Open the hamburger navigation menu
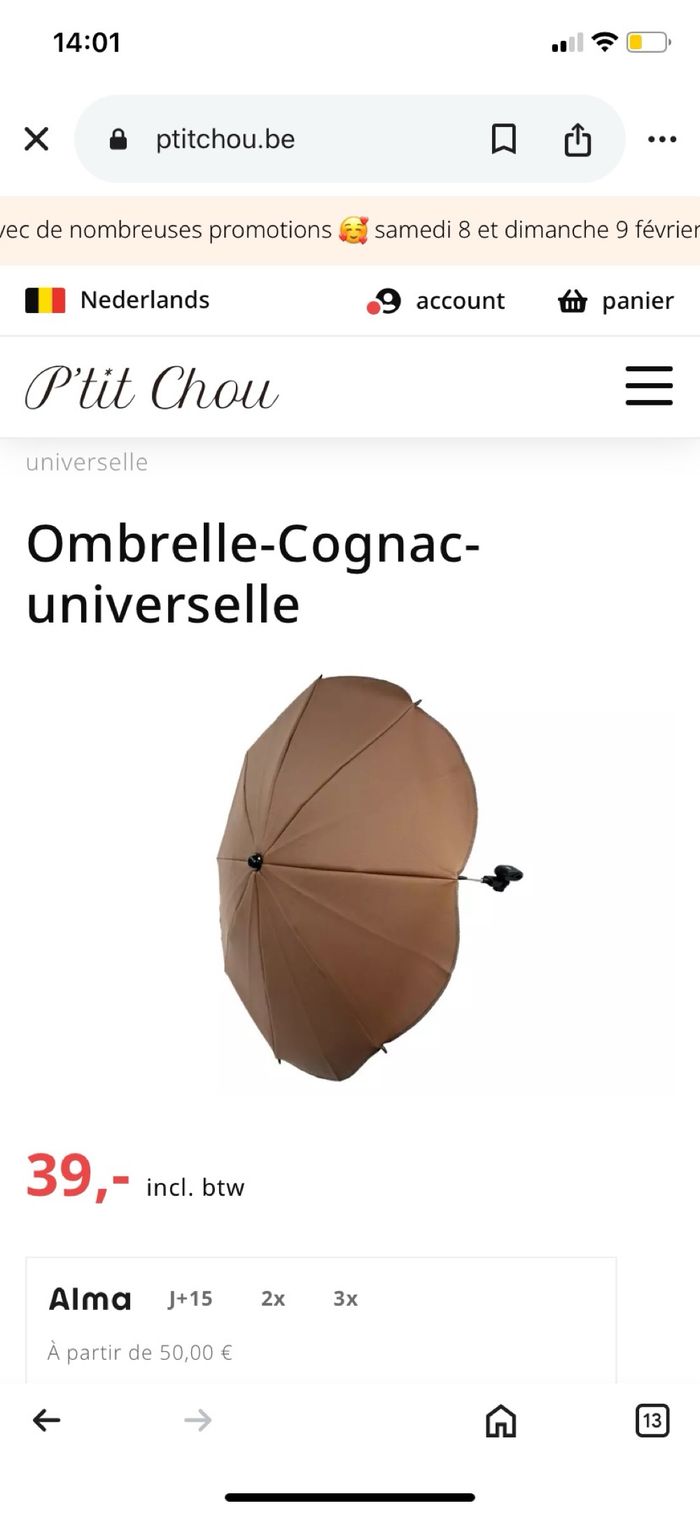The image size is (700, 1516). tap(649, 385)
